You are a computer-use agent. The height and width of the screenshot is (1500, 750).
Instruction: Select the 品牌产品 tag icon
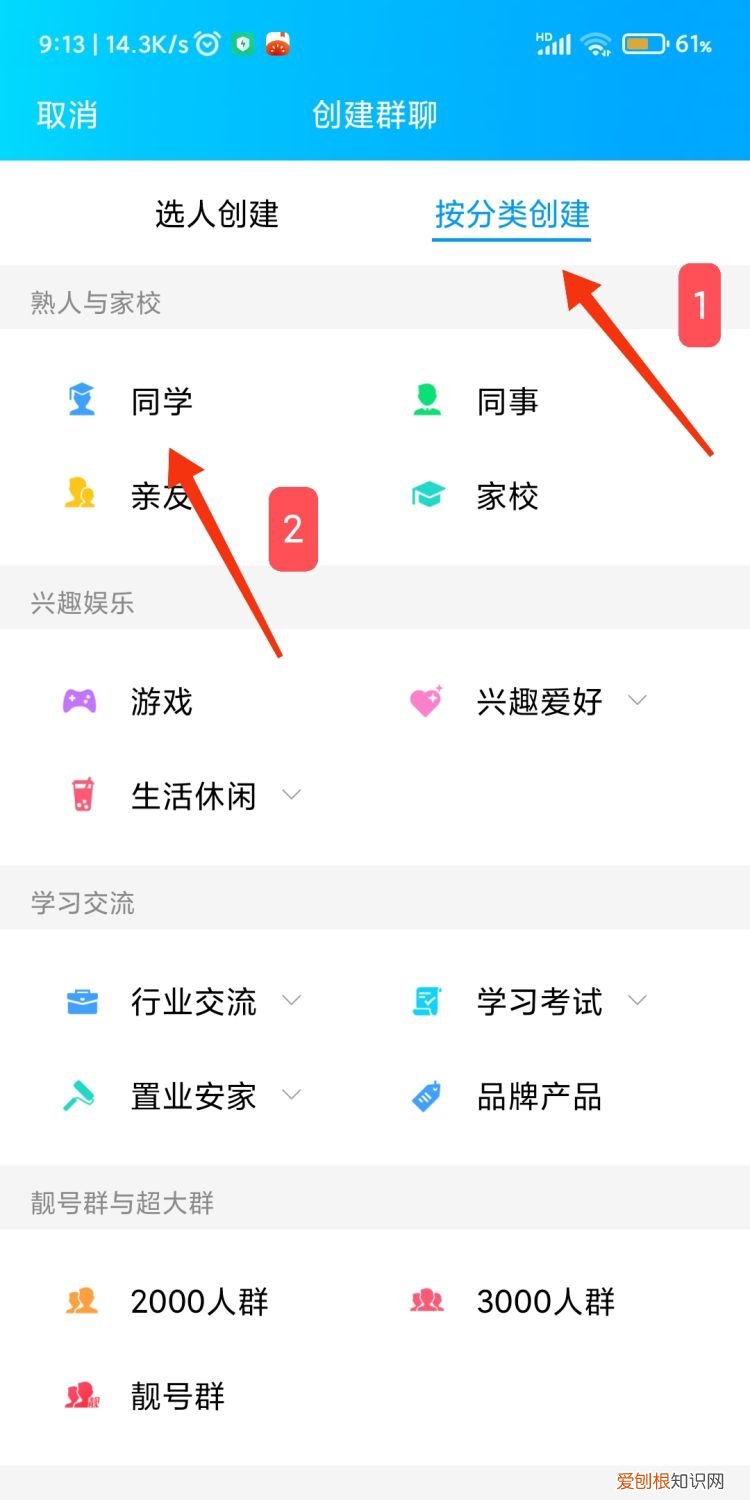[426, 1097]
